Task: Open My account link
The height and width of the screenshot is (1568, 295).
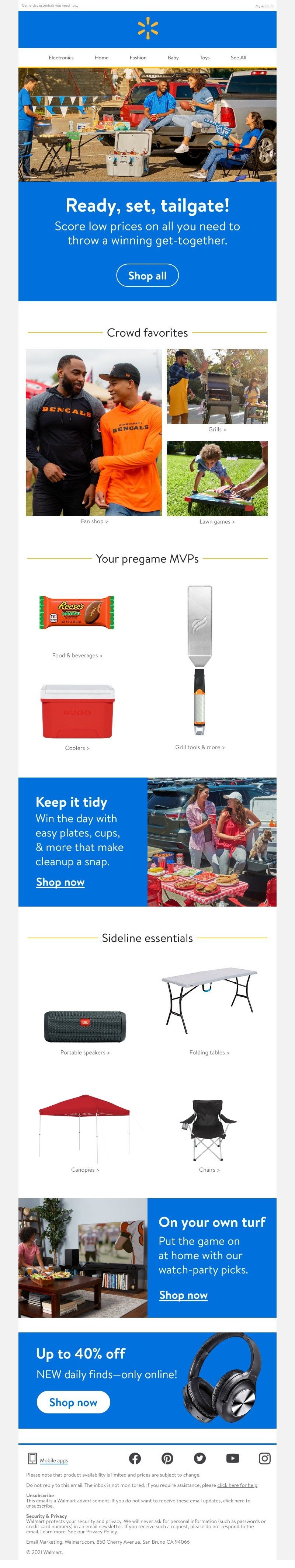Action: pos(264,6)
